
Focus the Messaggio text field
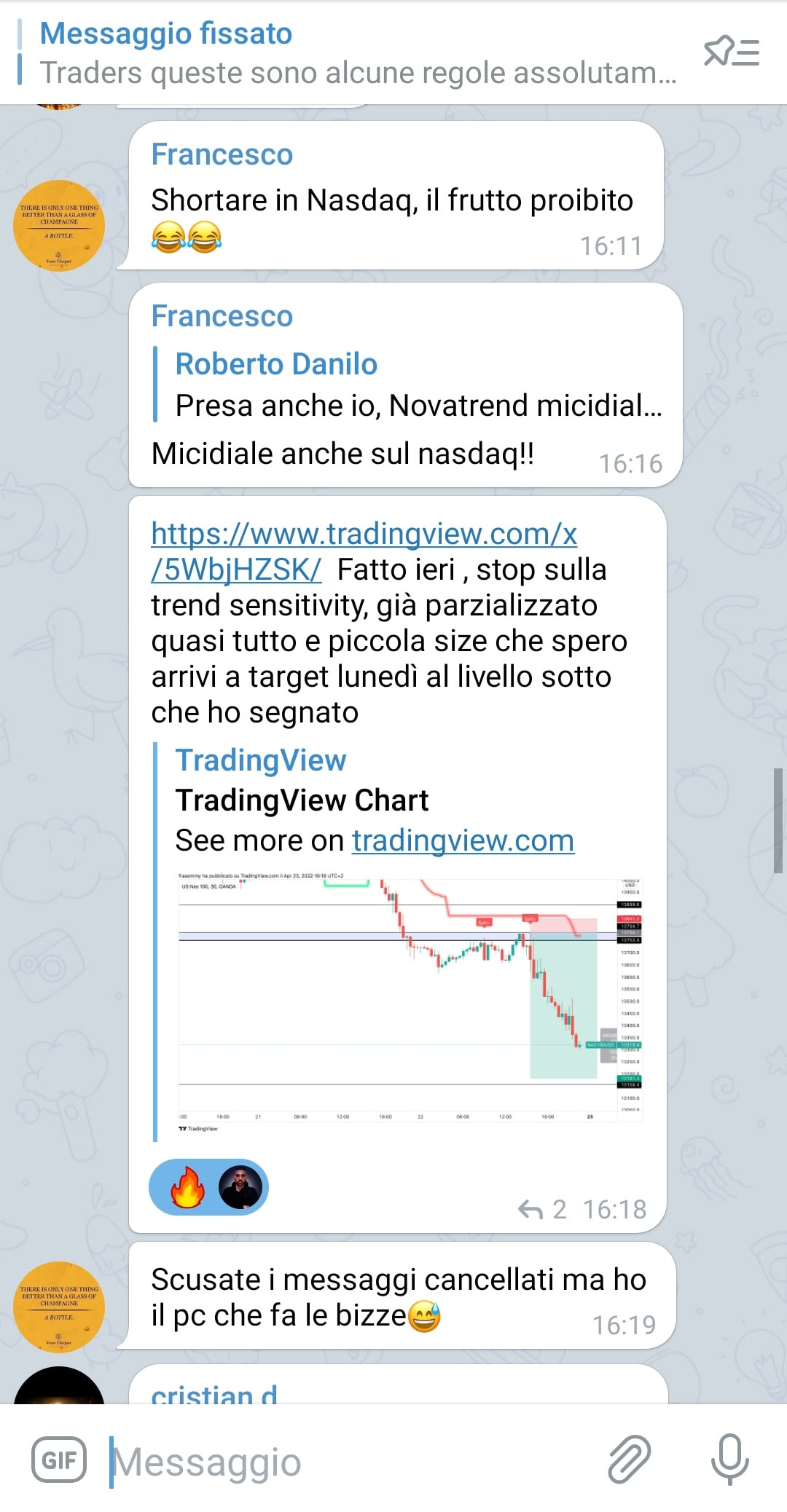tap(350, 1461)
